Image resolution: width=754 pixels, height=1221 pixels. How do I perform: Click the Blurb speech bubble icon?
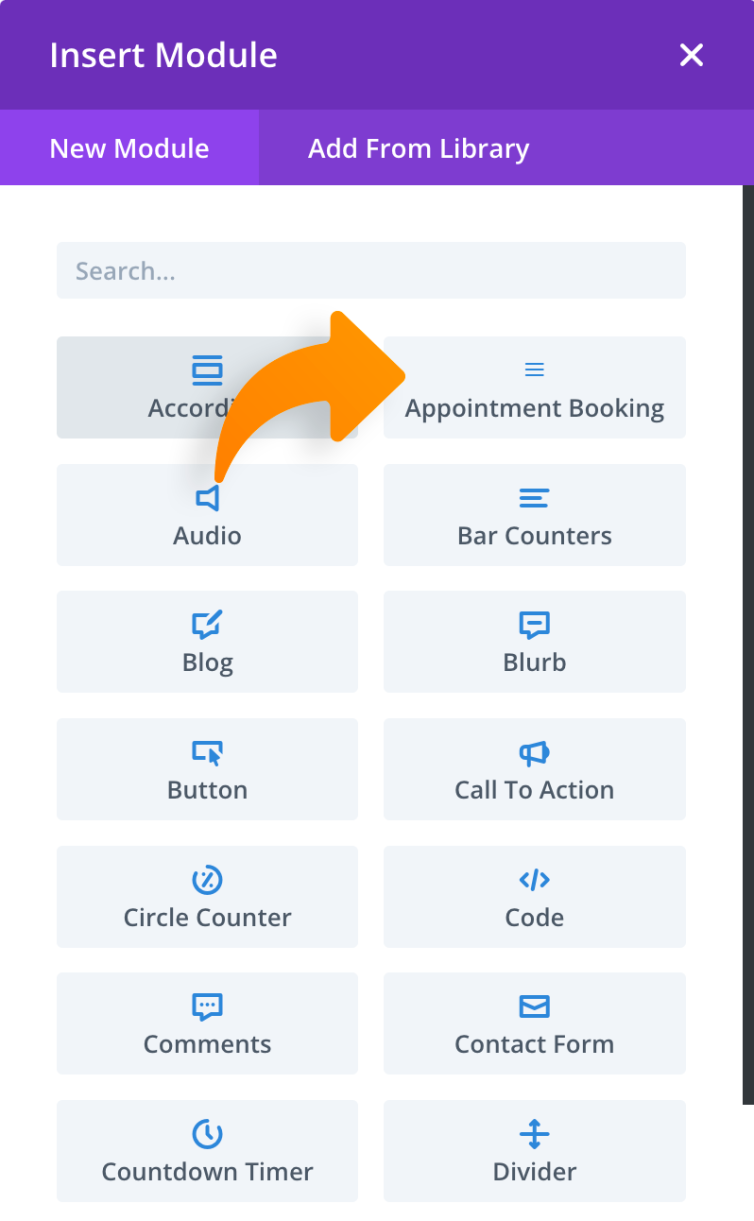click(x=534, y=624)
